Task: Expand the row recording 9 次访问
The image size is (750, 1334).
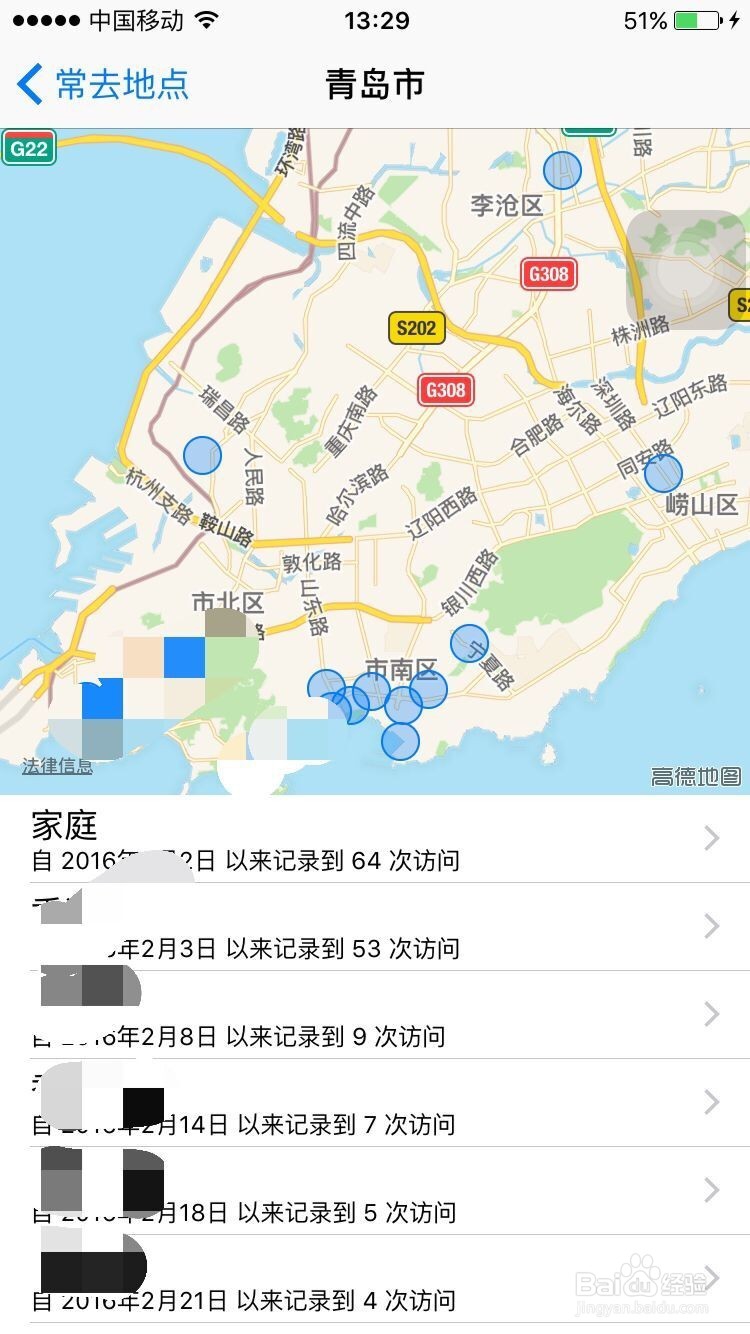Action: (375, 1016)
